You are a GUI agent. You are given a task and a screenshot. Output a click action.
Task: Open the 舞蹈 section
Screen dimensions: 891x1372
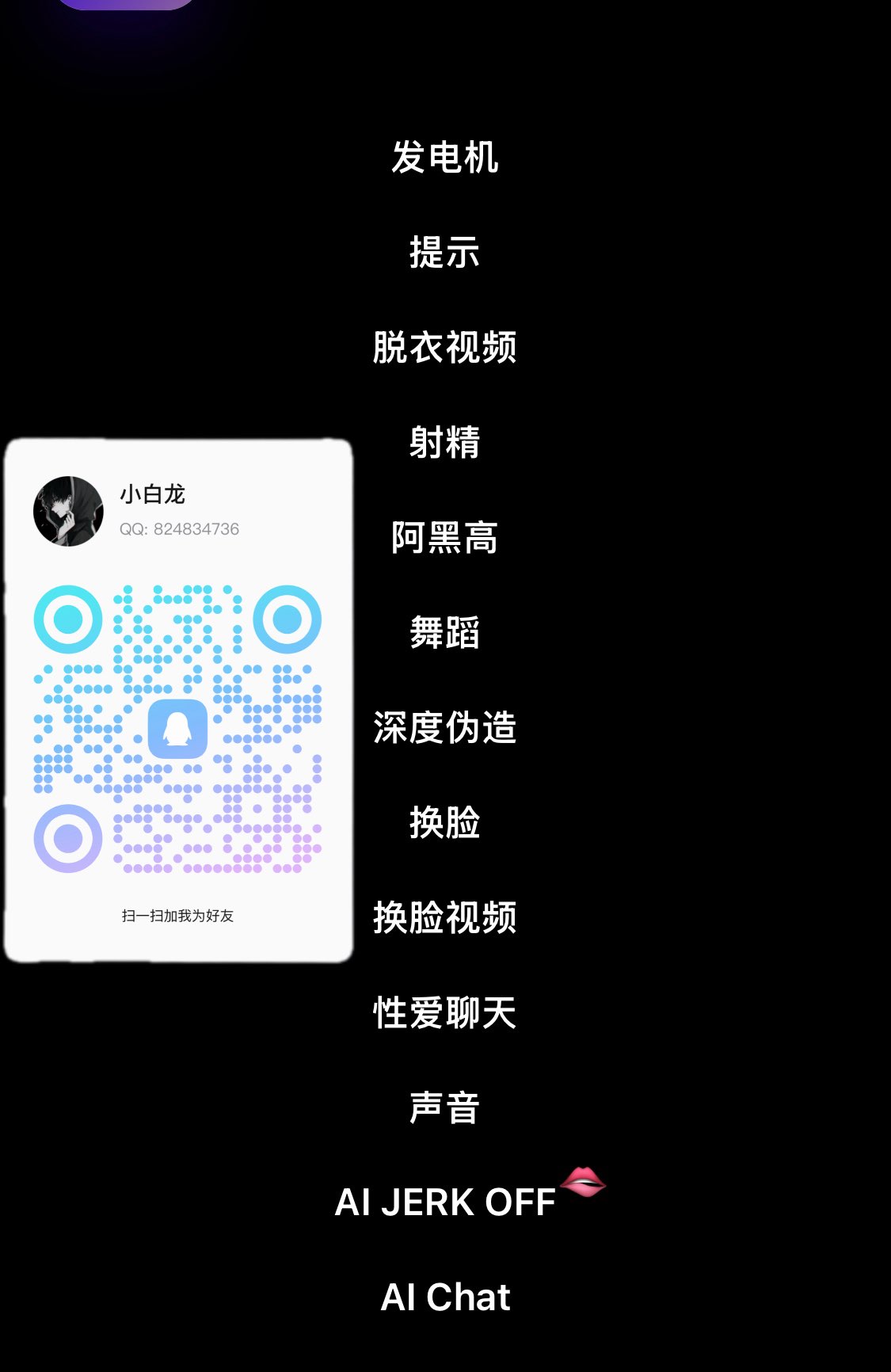click(444, 632)
